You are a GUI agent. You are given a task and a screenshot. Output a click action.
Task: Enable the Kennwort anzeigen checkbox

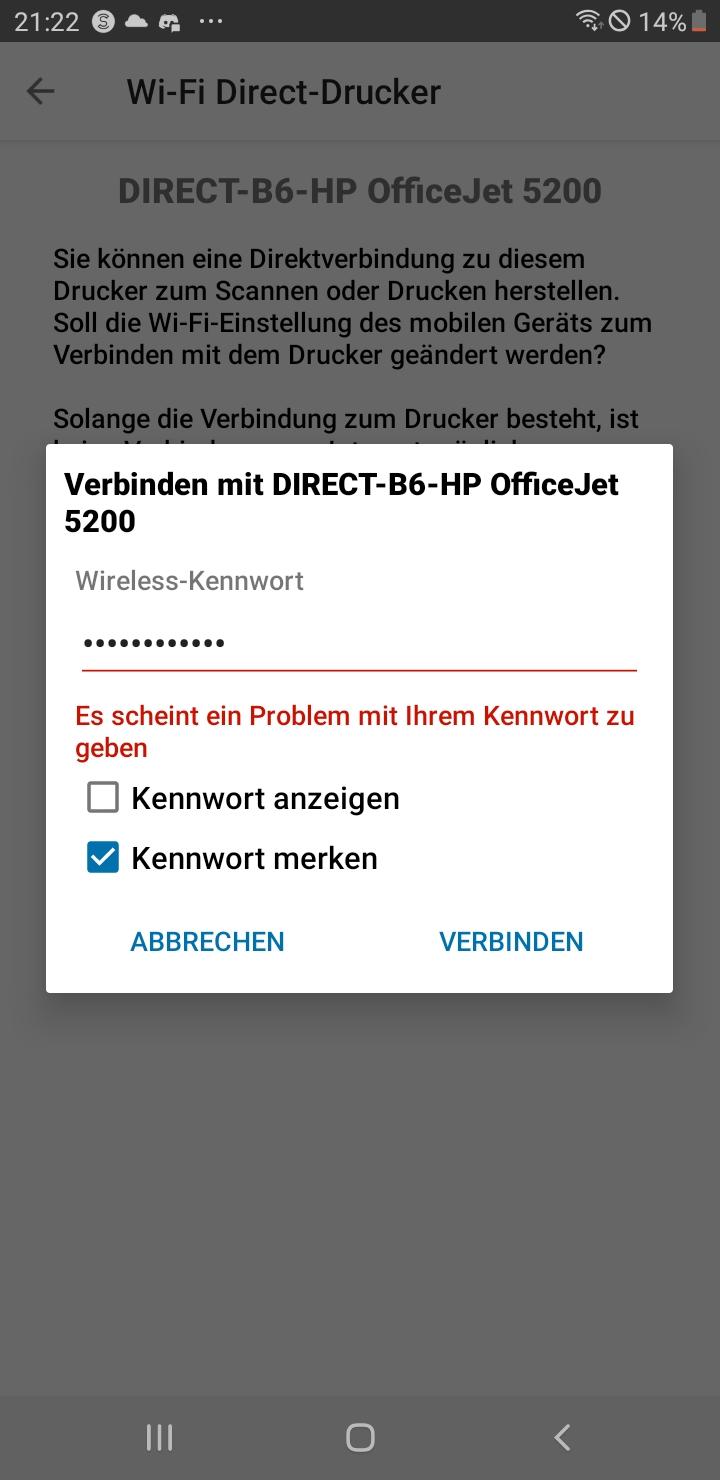[103, 798]
